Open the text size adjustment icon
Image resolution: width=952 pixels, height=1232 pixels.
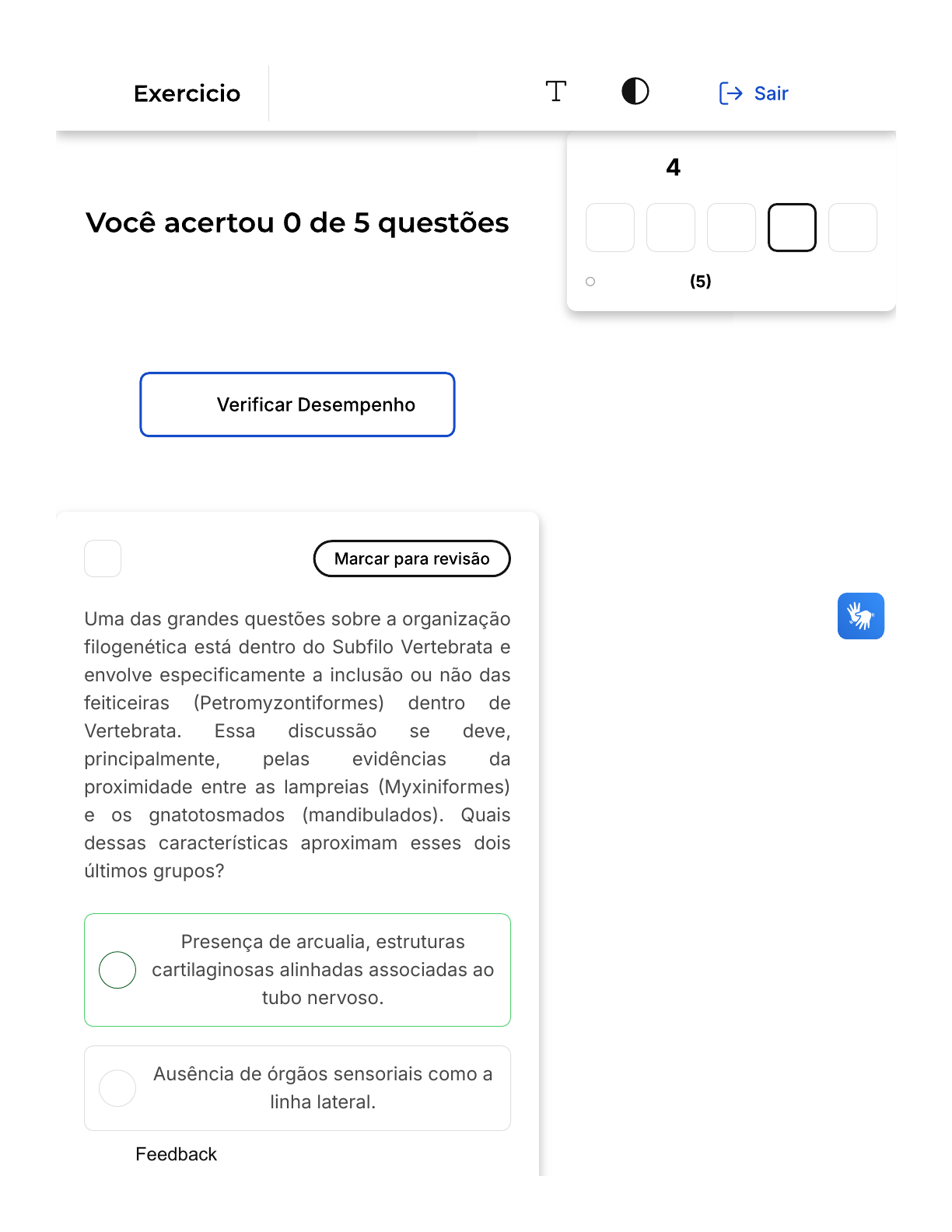[x=555, y=92]
